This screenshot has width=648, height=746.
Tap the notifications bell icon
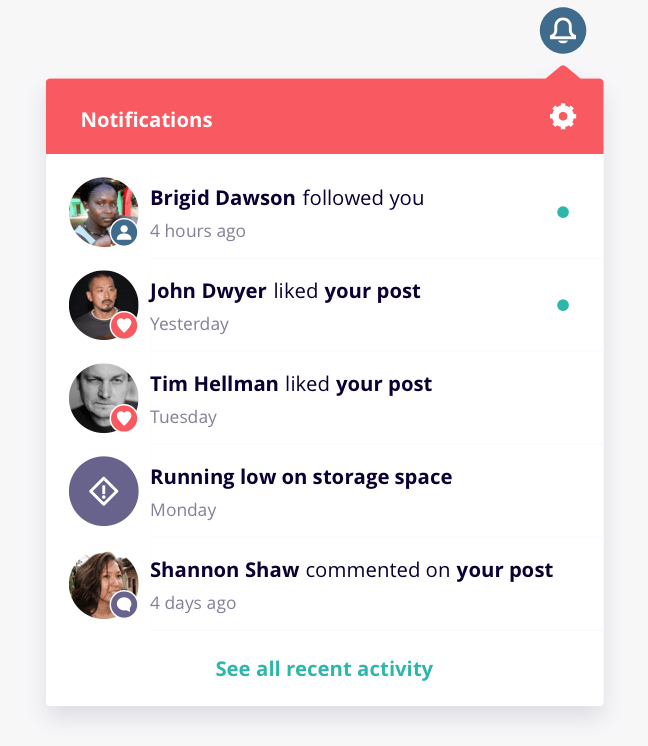tap(563, 31)
